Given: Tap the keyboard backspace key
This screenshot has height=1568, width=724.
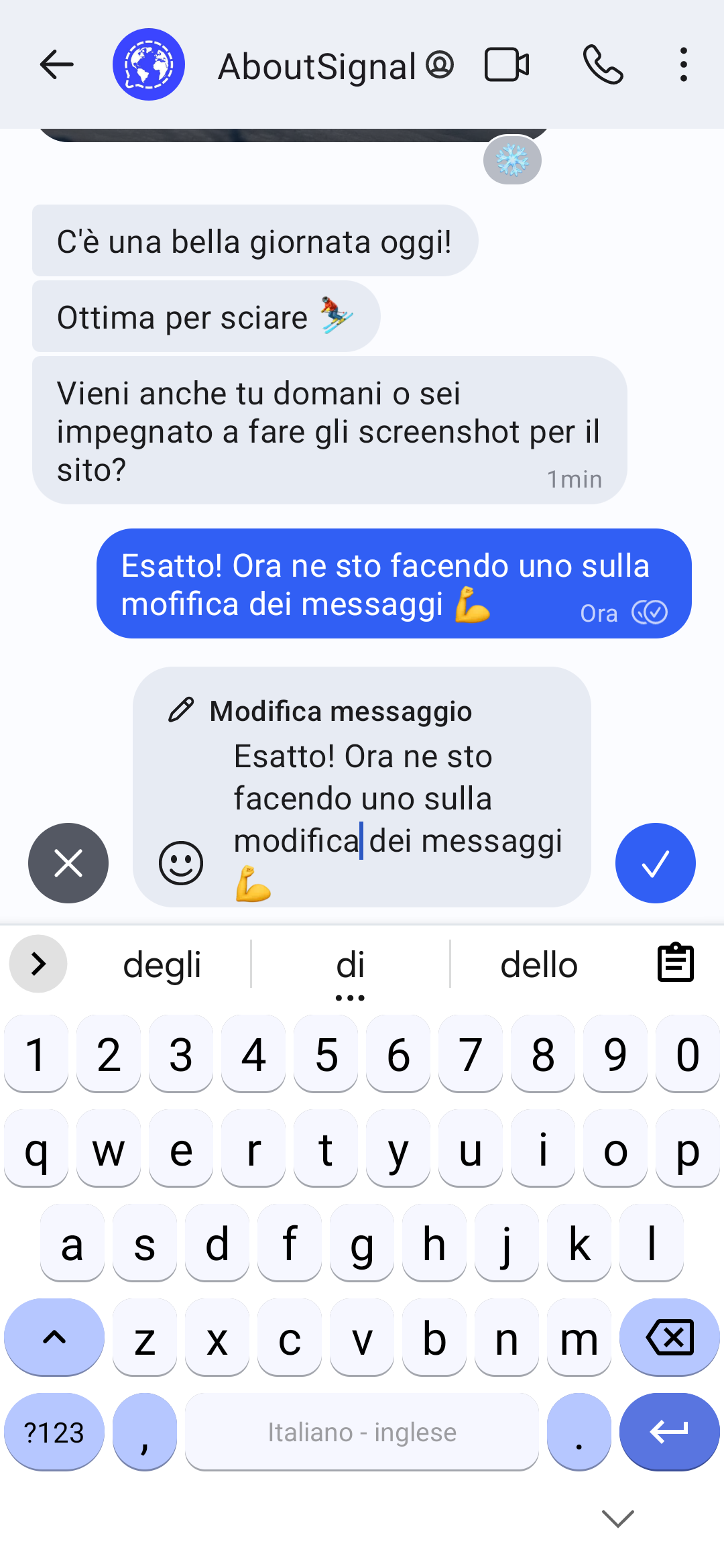Looking at the screenshot, I should [x=669, y=1337].
